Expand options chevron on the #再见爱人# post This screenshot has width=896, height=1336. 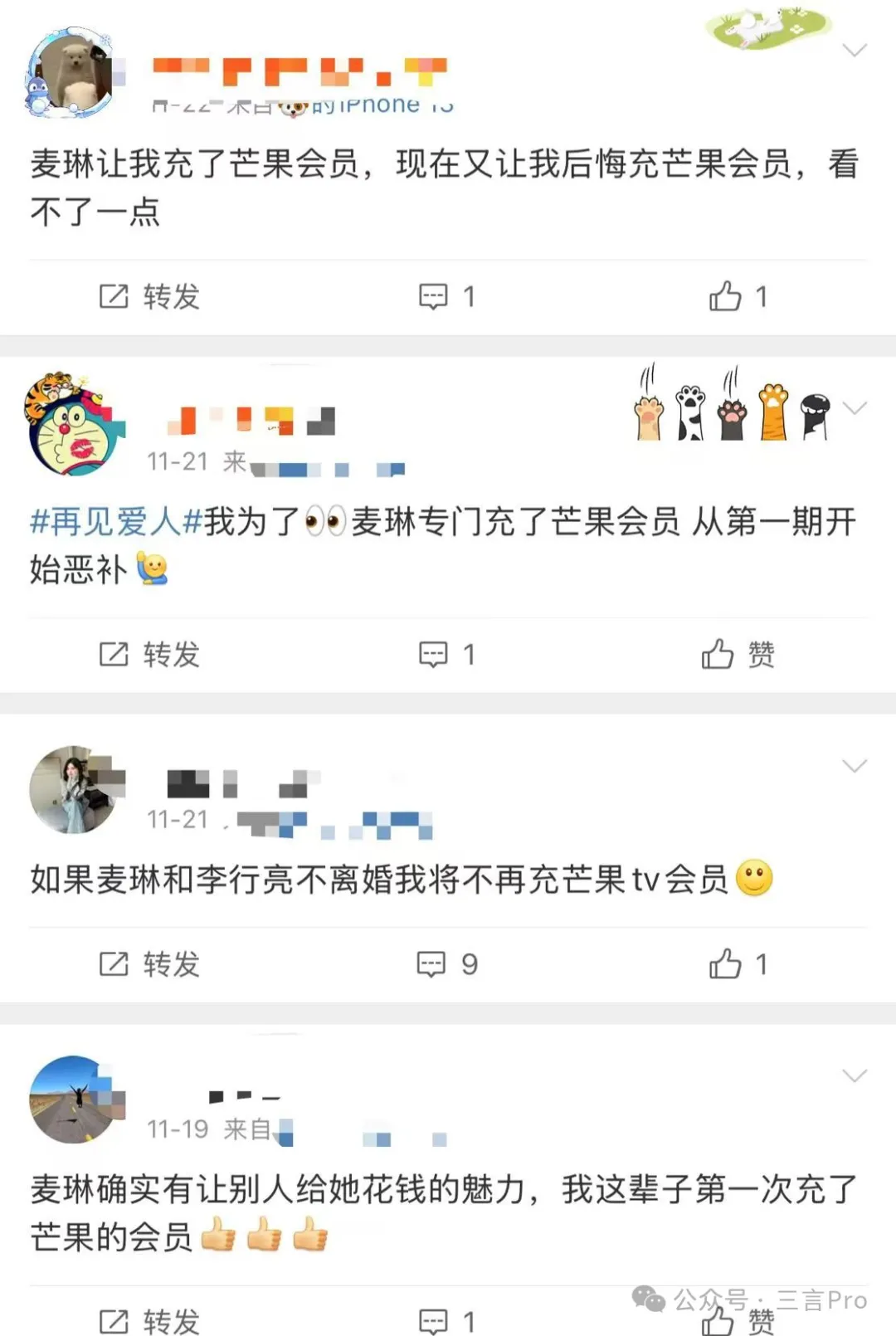[855, 407]
